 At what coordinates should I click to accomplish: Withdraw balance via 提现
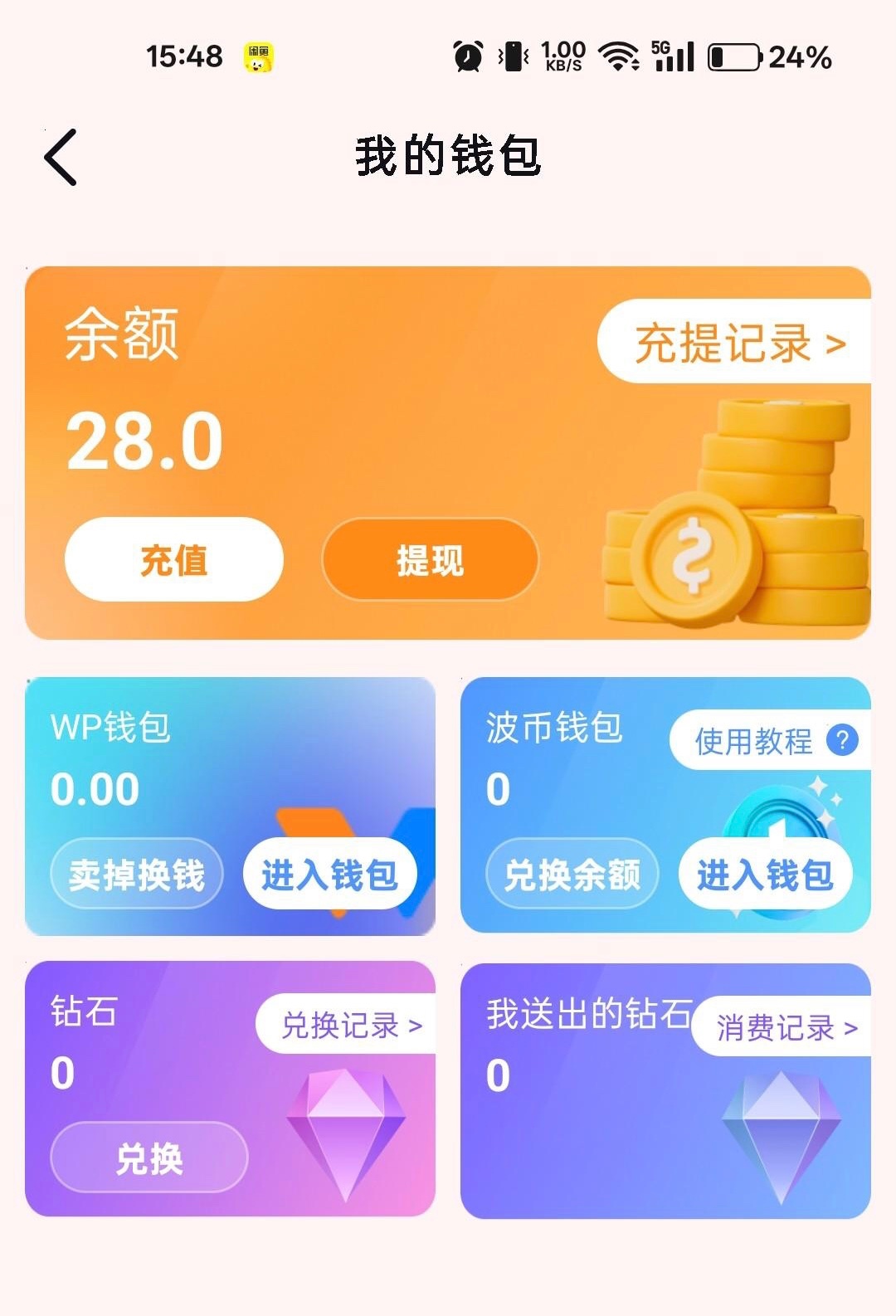pos(430,560)
